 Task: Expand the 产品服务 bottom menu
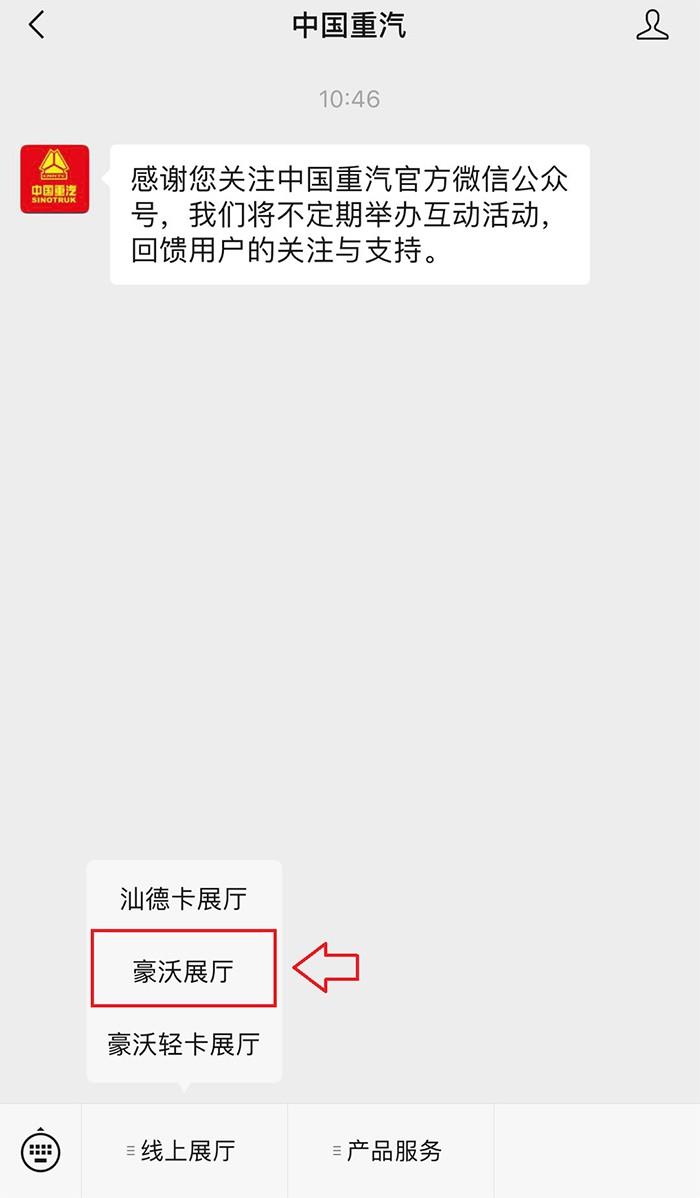(390, 1151)
